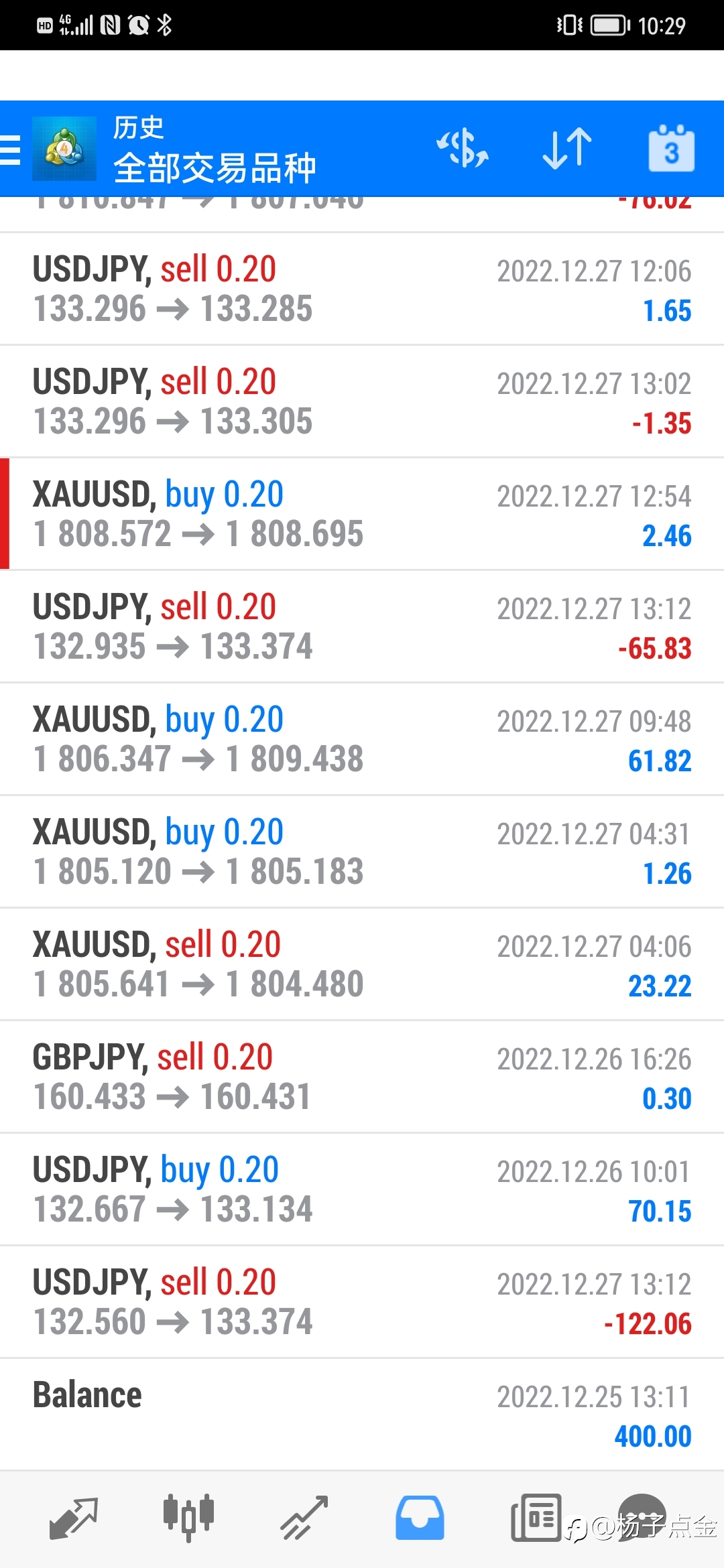The image size is (724, 1568).
Task: Expand the USDJPY trade with -65.83 loss
Action: [x=362, y=627]
